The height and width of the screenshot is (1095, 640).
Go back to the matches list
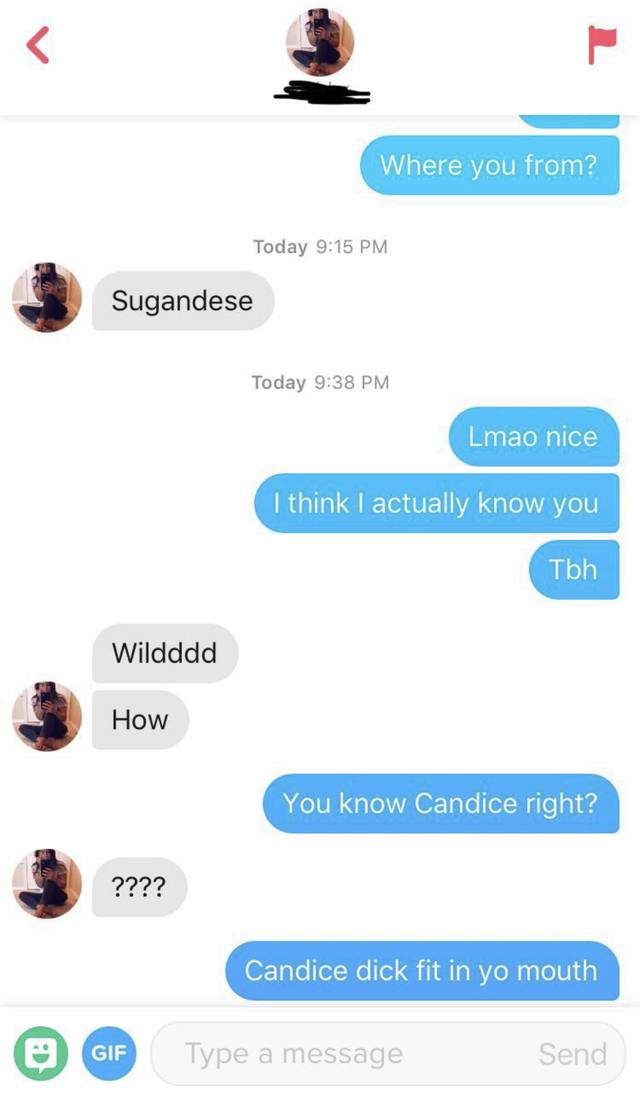pyautogui.click(x=37, y=45)
